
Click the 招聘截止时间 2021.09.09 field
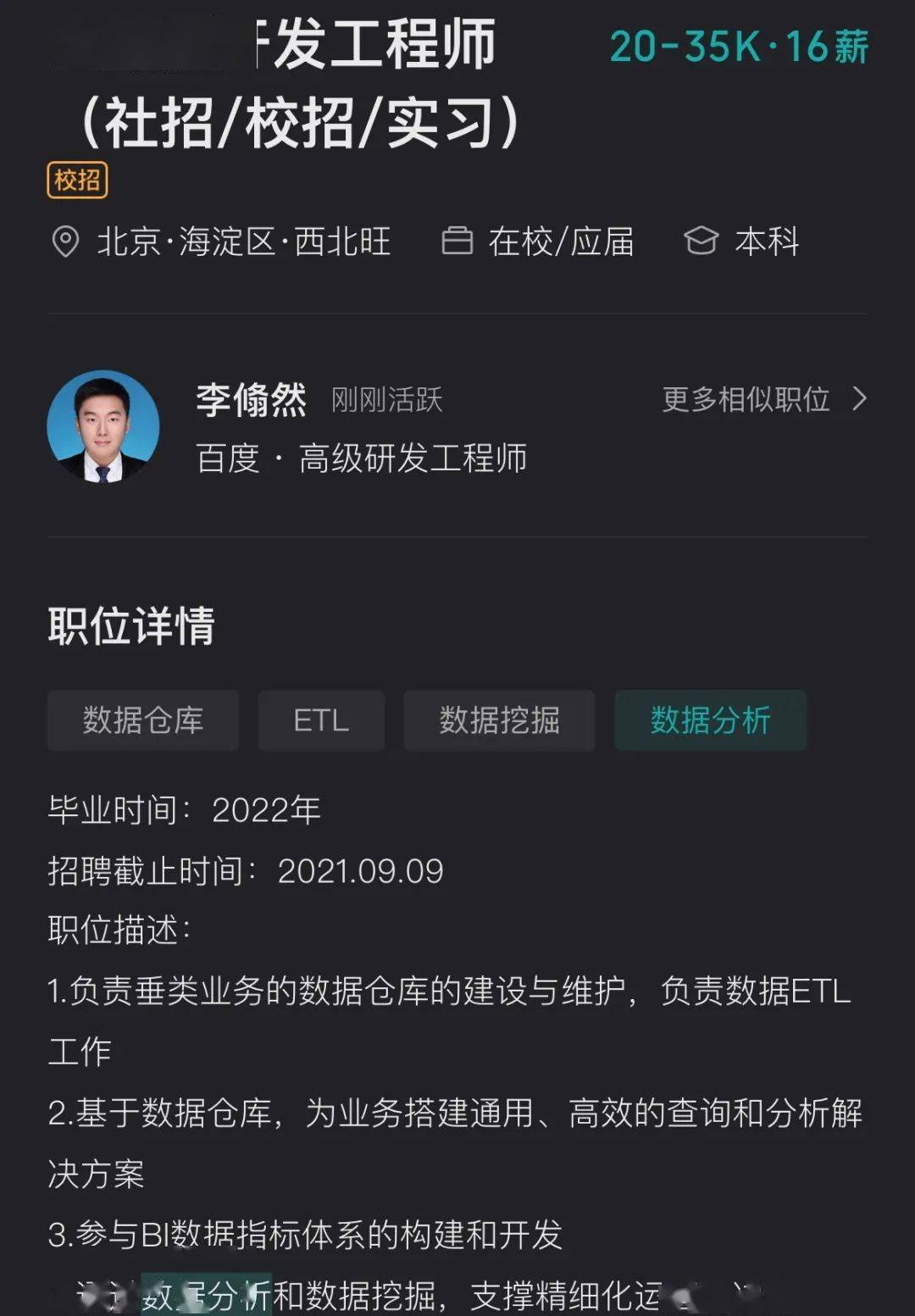click(x=246, y=870)
